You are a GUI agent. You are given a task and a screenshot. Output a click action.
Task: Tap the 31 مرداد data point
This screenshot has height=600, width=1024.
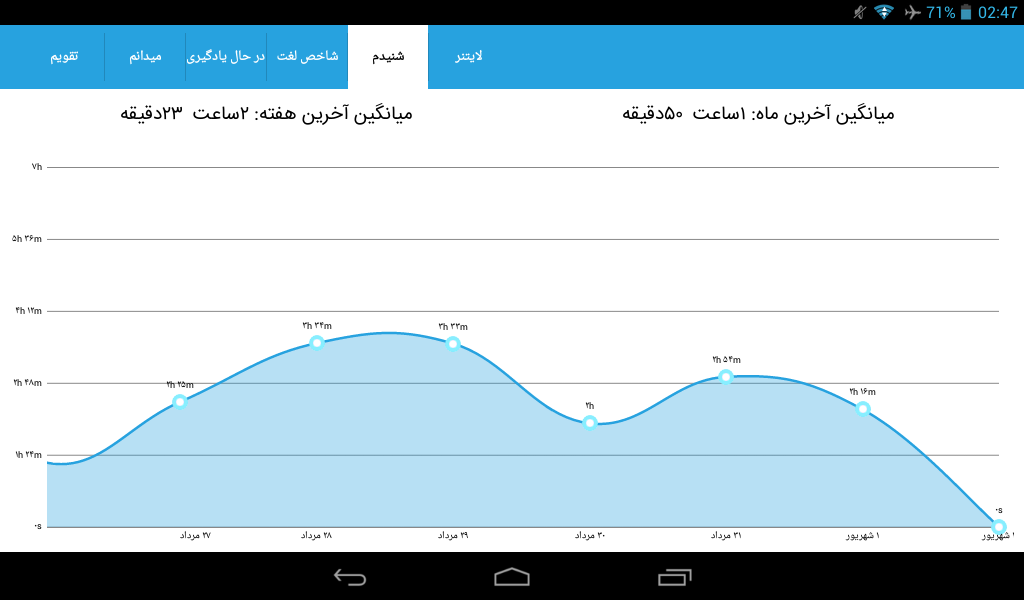pyautogui.click(x=726, y=377)
